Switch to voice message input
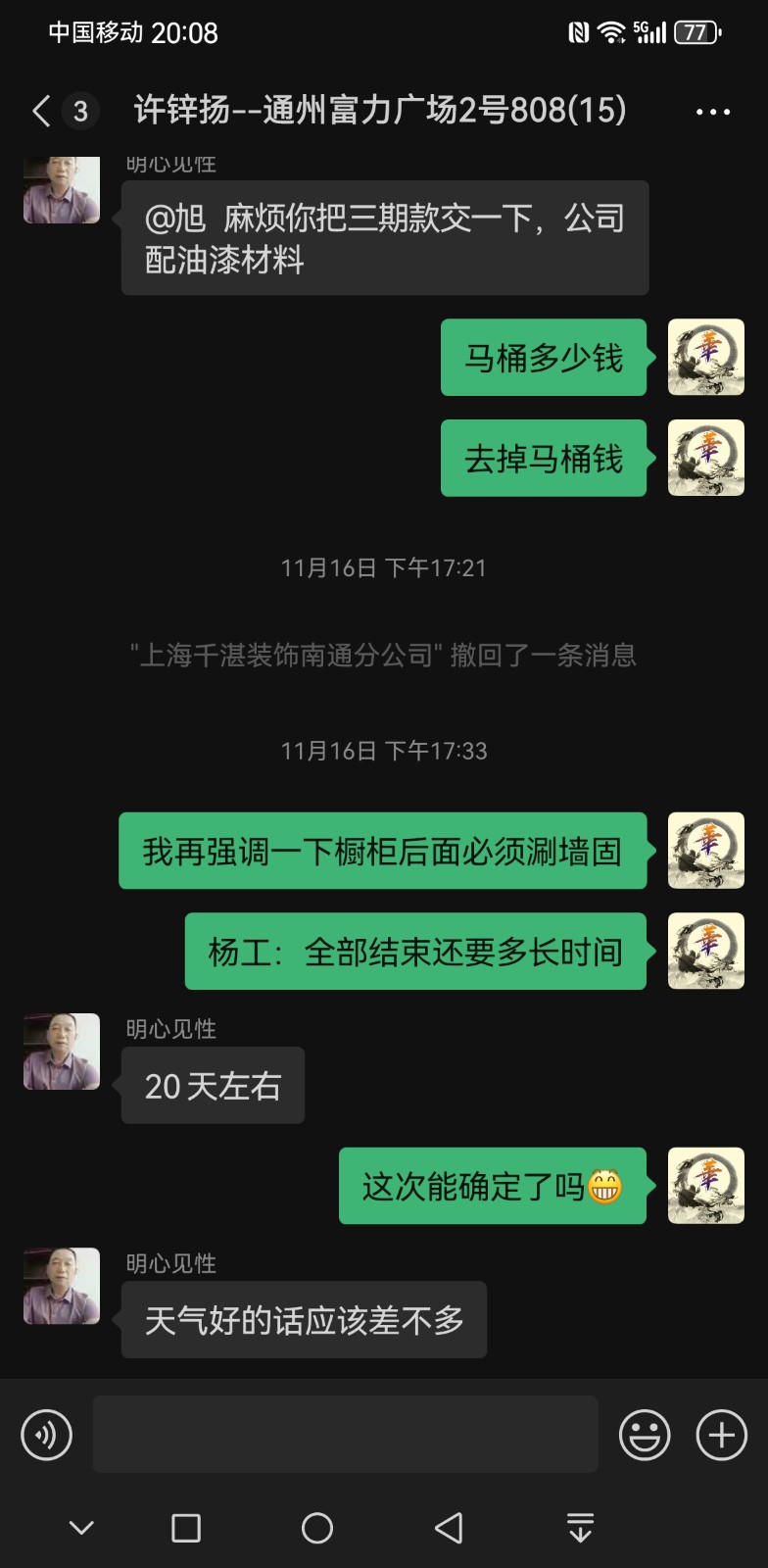768x1568 pixels. (x=46, y=1435)
